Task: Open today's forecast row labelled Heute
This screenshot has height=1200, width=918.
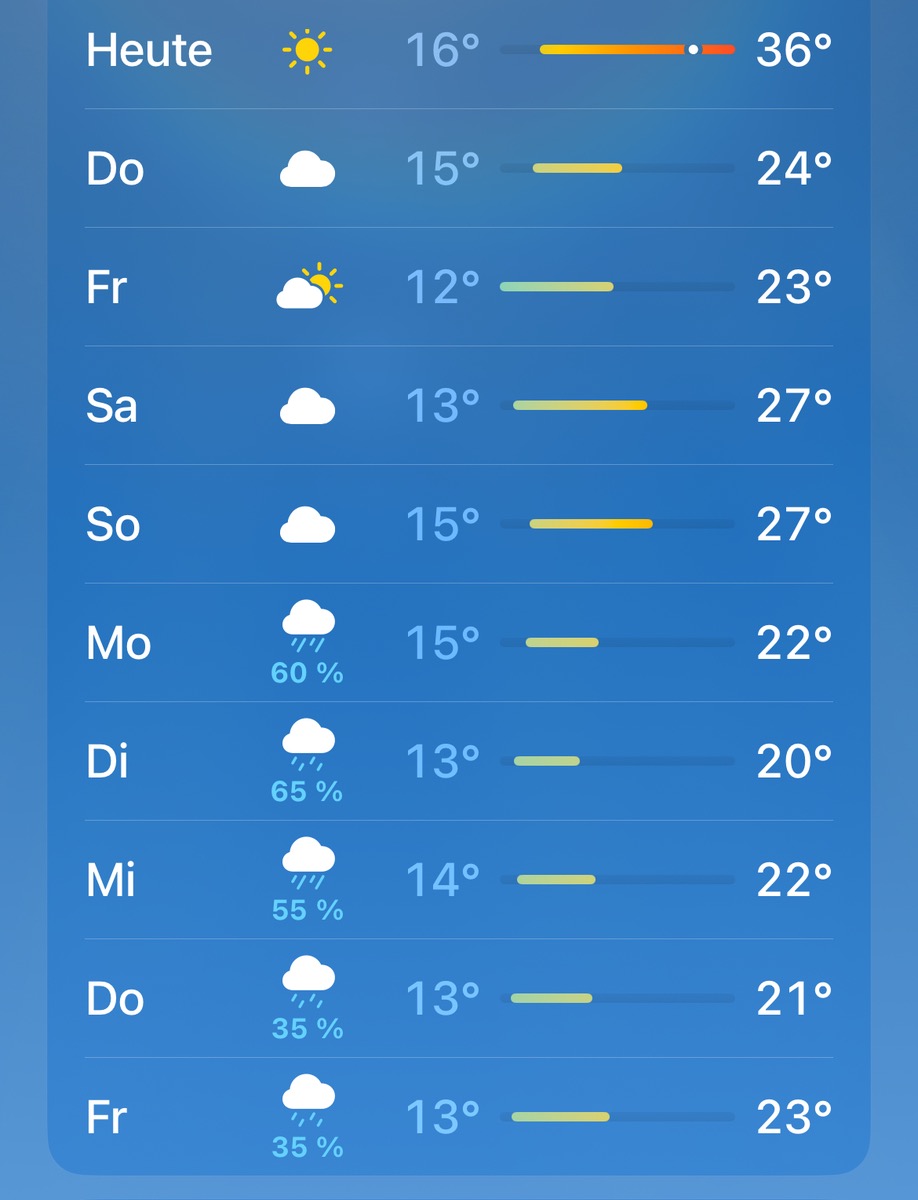Action: coord(459,50)
